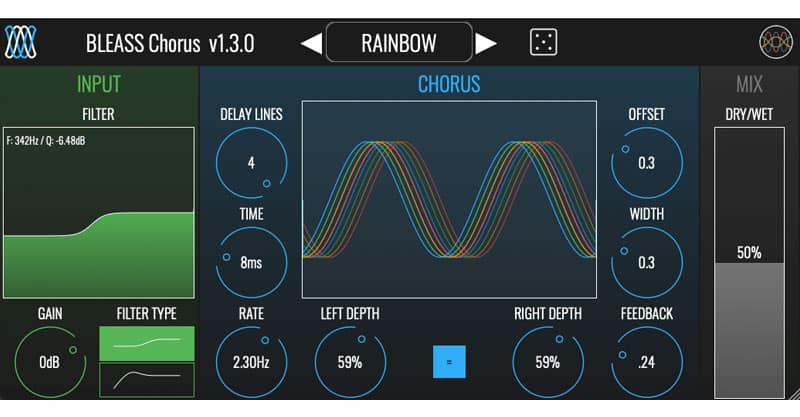
Task: Toggle the depth link equals button
Action: click(449, 362)
